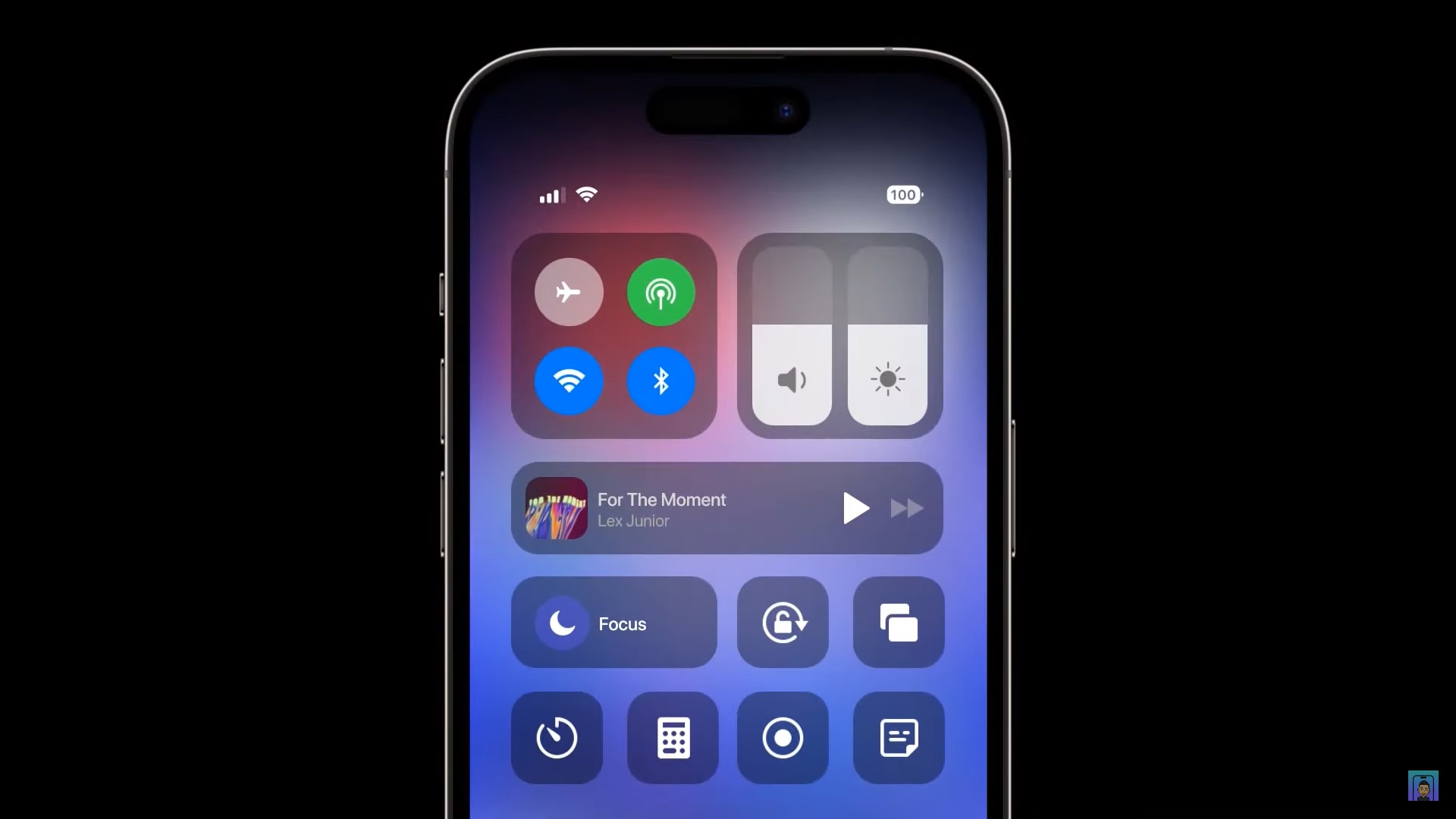Adjust the brightness slider
The width and height of the screenshot is (1456, 819).
[x=887, y=337]
